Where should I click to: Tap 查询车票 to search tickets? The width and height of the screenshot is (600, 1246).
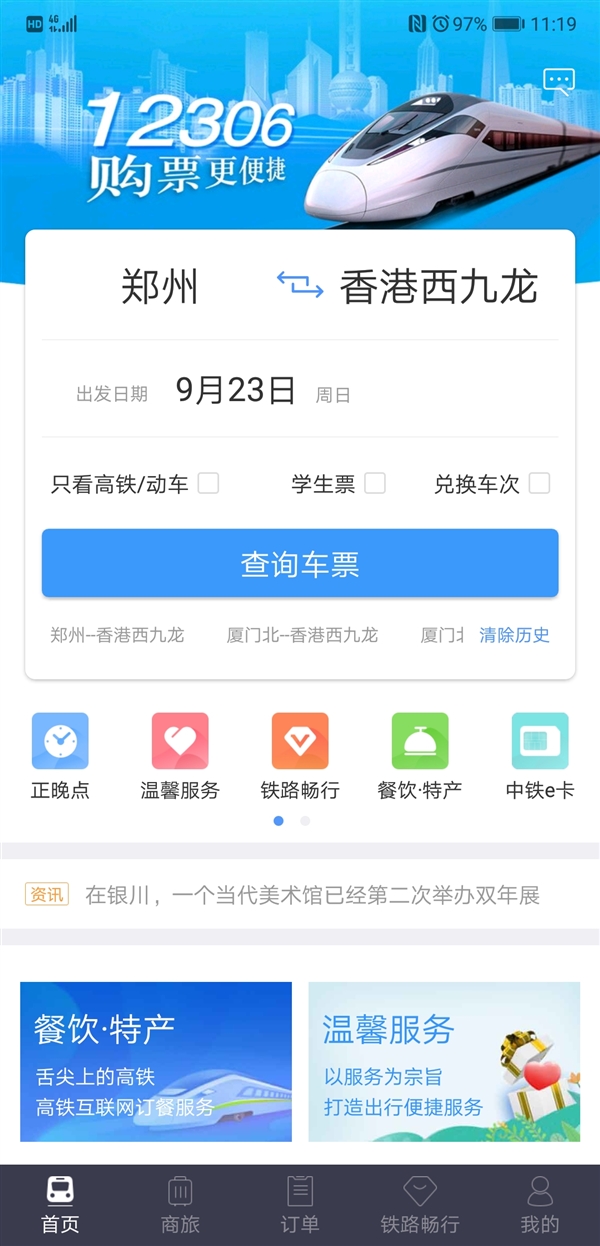tap(300, 564)
